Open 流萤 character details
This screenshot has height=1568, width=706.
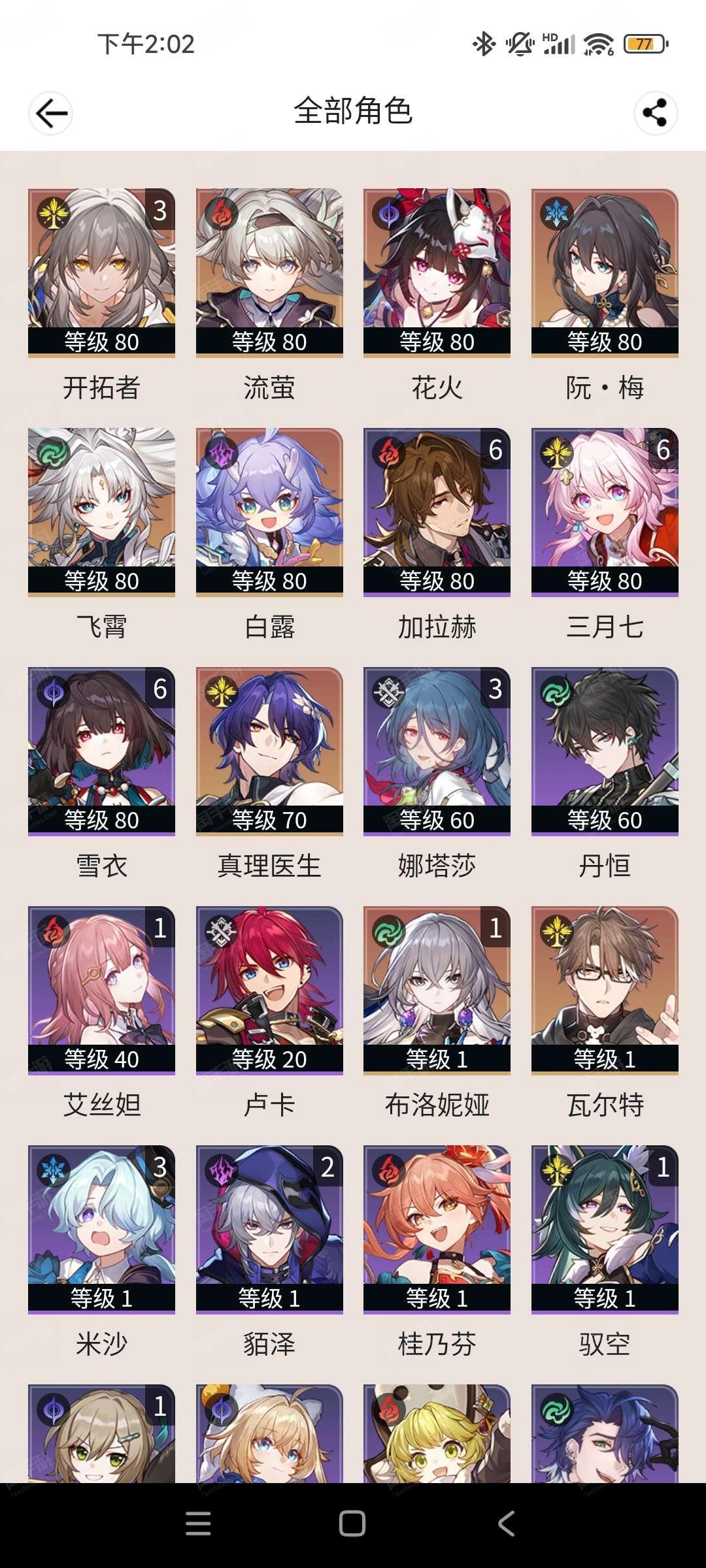click(x=269, y=272)
